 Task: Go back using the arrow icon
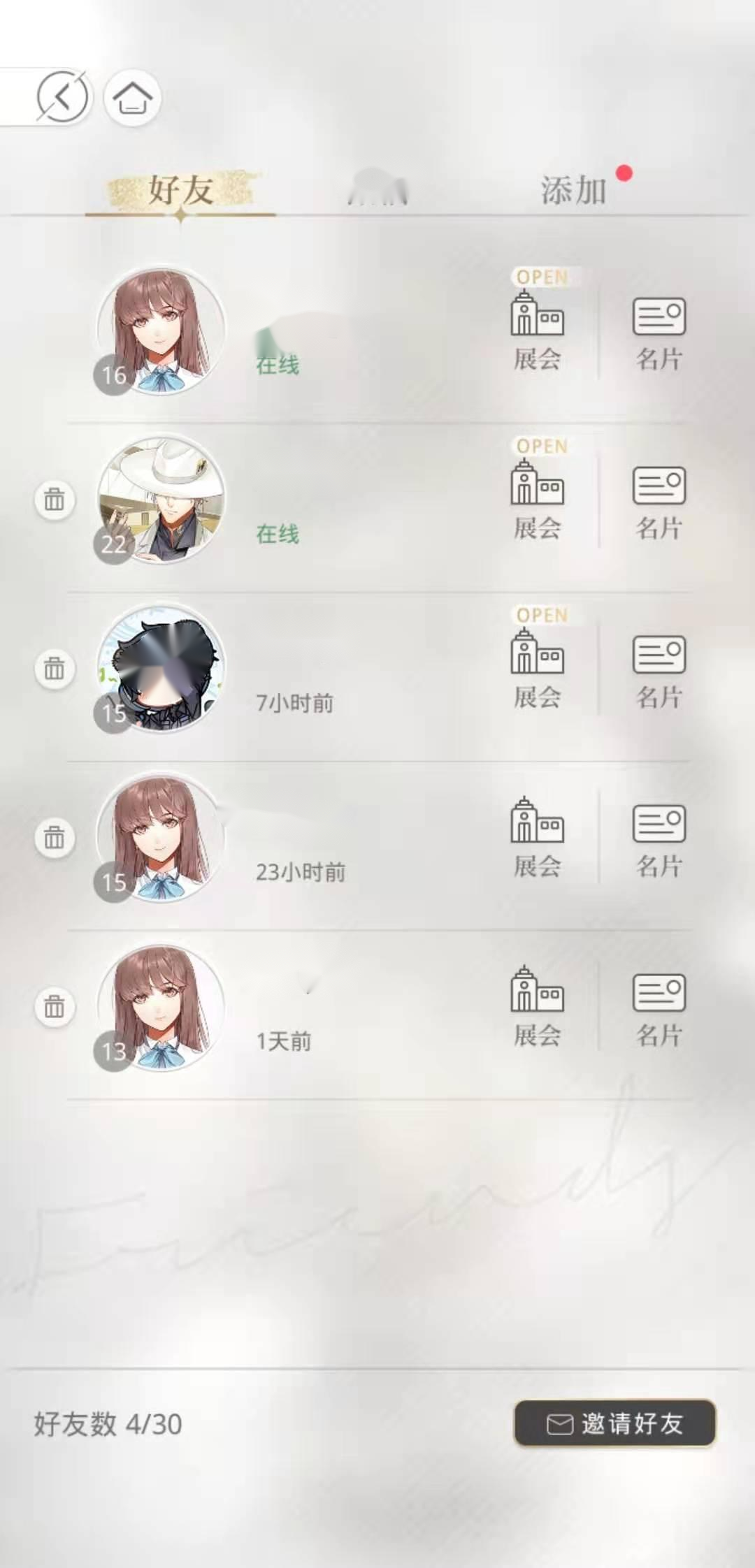62,97
